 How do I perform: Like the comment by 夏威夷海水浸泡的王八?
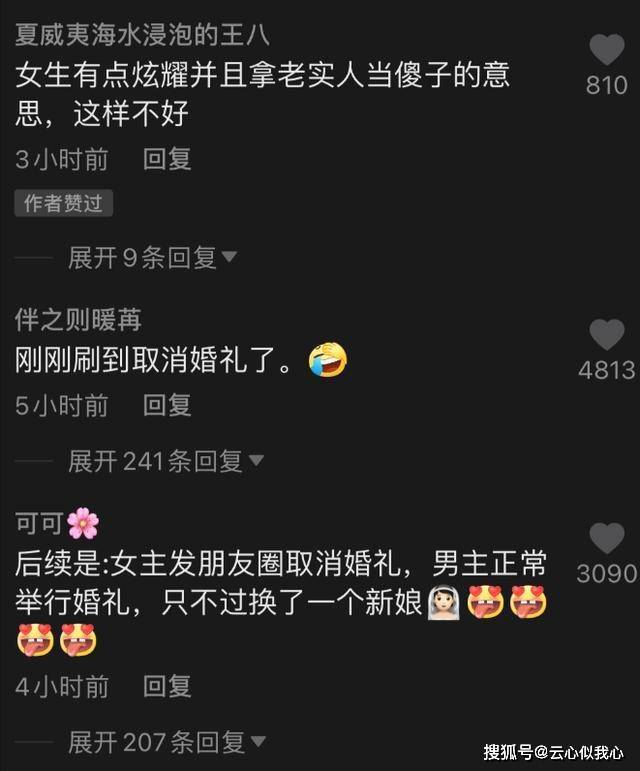[x=606, y=49]
